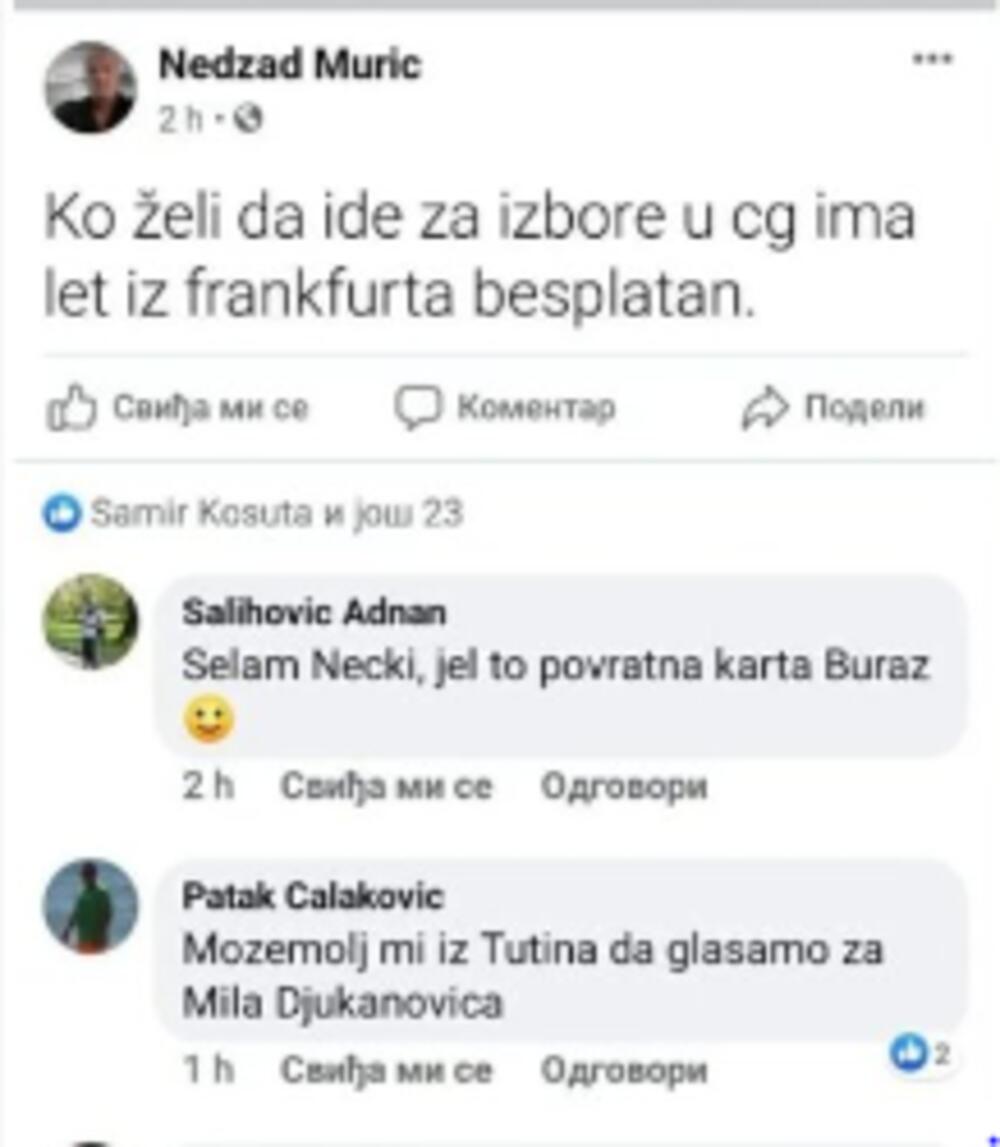
Task: Open Patak Calakovic's profile name
Action: point(312,896)
